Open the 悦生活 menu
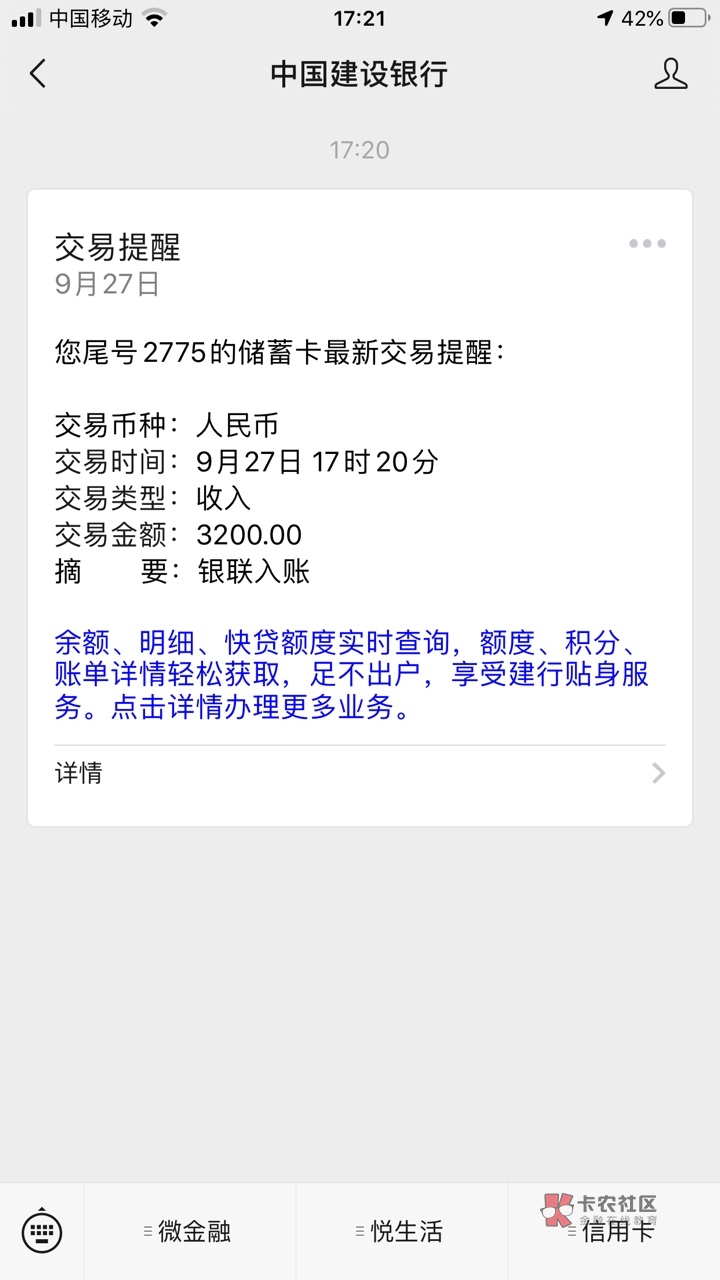Viewport: 720px width, 1280px height. (402, 1232)
